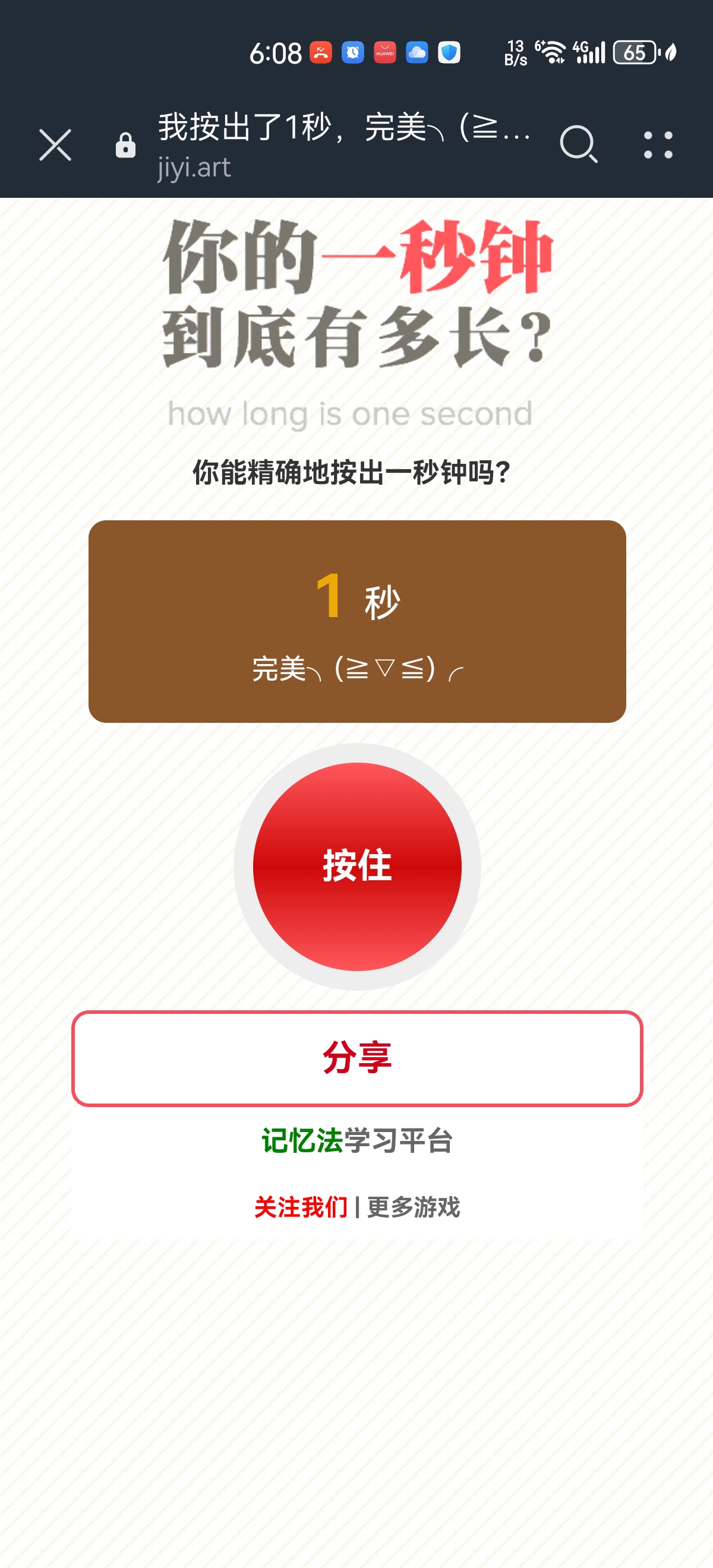Share the result with 分享
Image resolution: width=713 pixels, height=1568 pixels.
357,1058
